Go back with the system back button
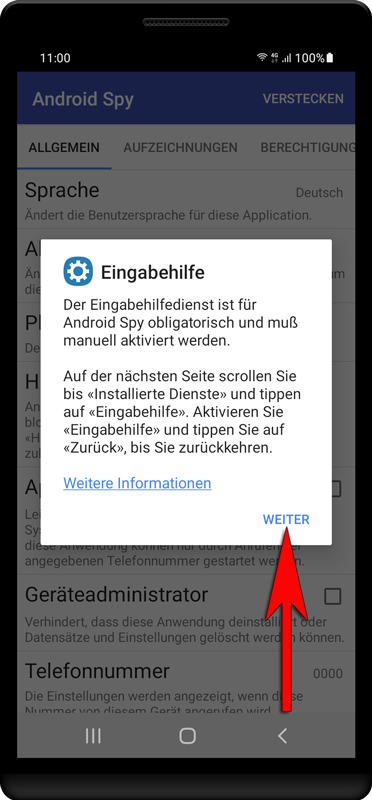The height and width of the screenshot is (800, 372). click(x=282, y=735)
